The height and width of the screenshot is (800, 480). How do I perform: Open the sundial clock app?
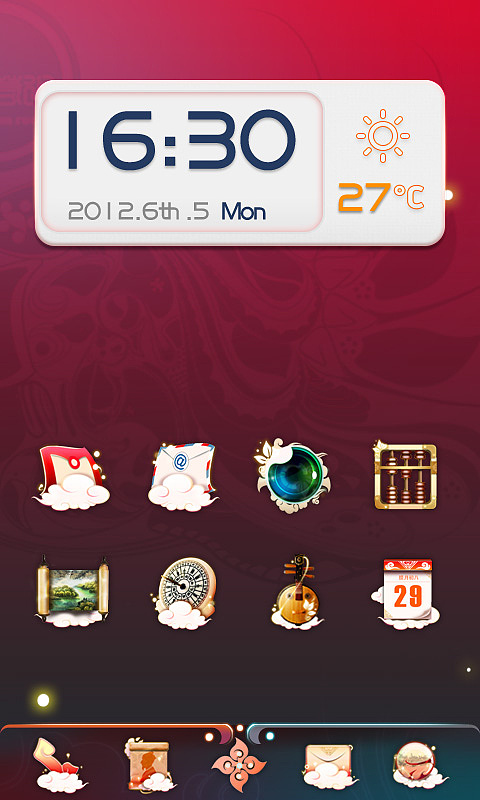tap(184, 592)
